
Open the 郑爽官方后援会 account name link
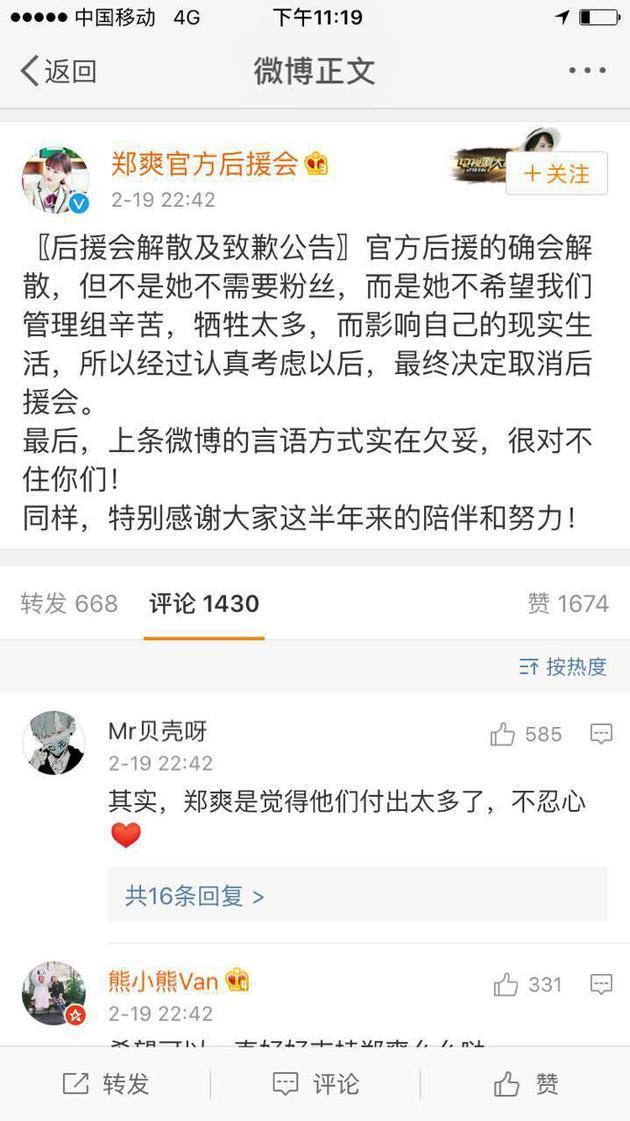click(205, 164)
